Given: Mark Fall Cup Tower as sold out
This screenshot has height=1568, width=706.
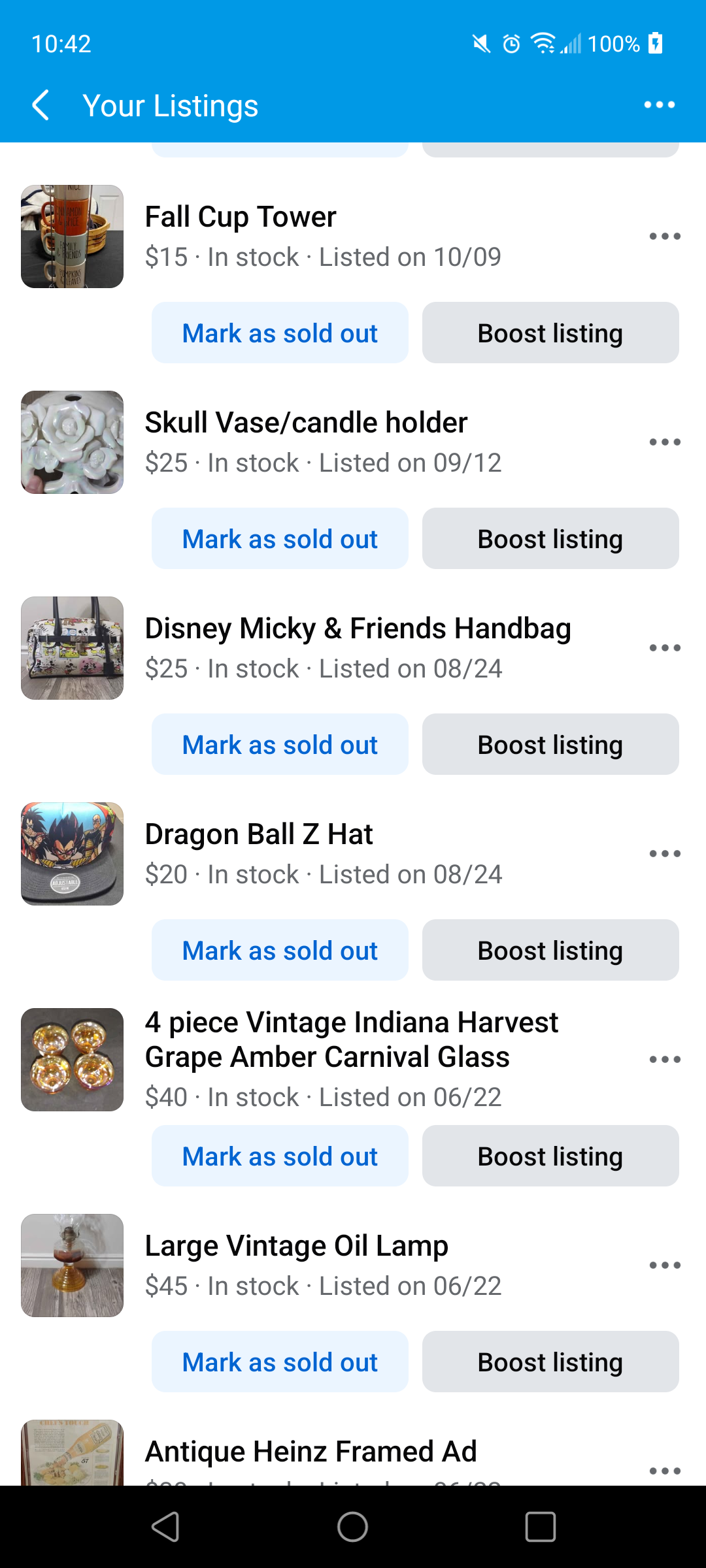Looking at the screenshot, I should click(280, 333).
